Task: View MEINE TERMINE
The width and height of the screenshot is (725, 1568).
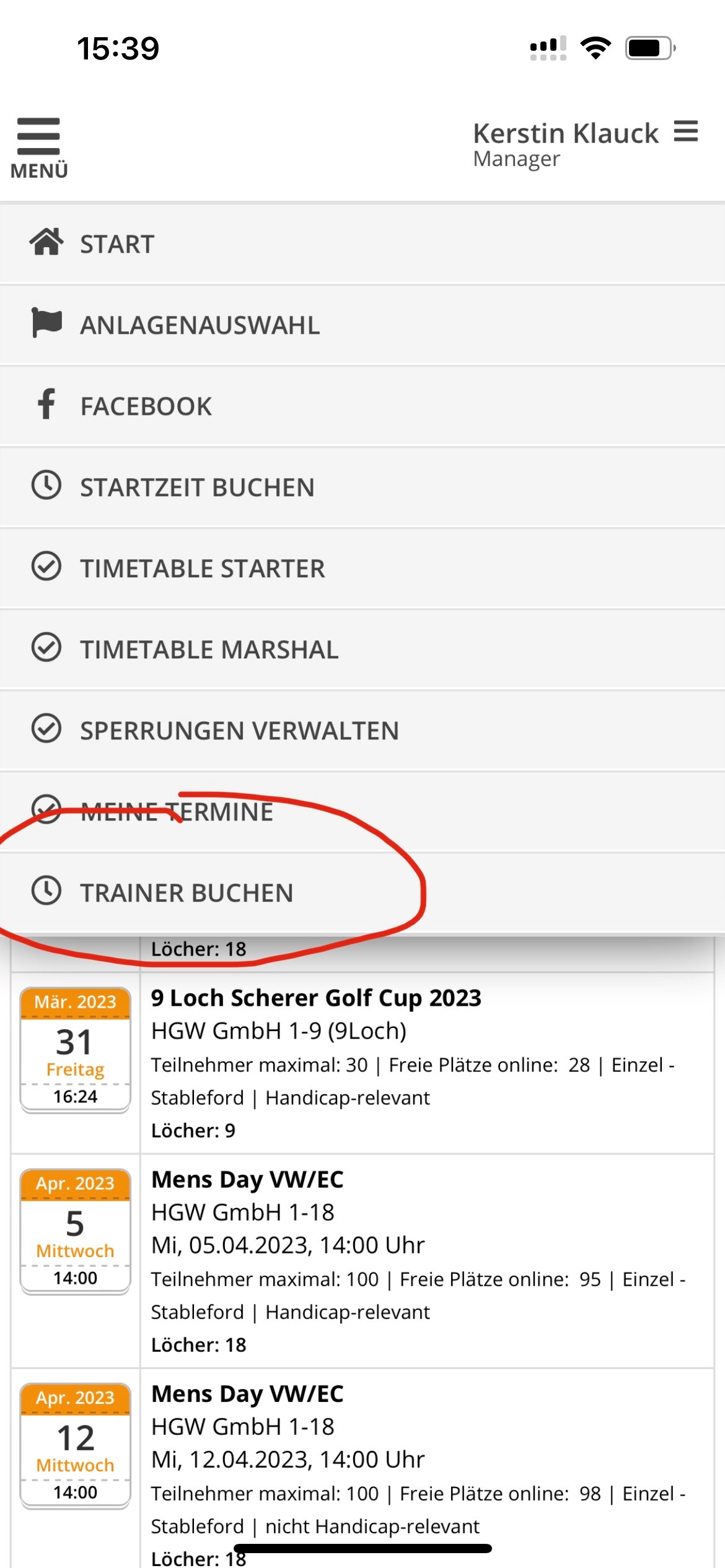Action: point(362,812)
